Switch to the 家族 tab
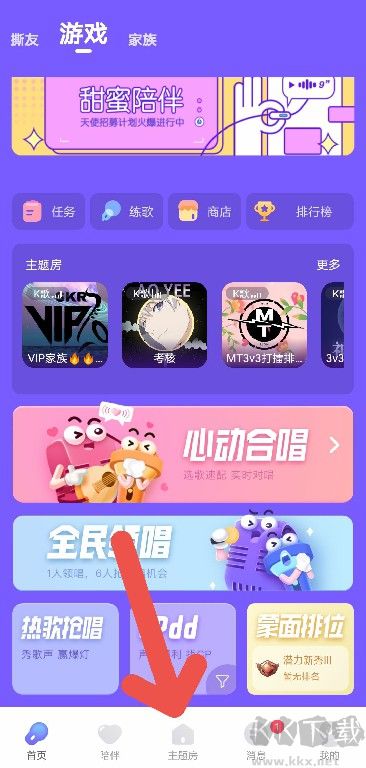The image size is (366, 768). (143, 40)
